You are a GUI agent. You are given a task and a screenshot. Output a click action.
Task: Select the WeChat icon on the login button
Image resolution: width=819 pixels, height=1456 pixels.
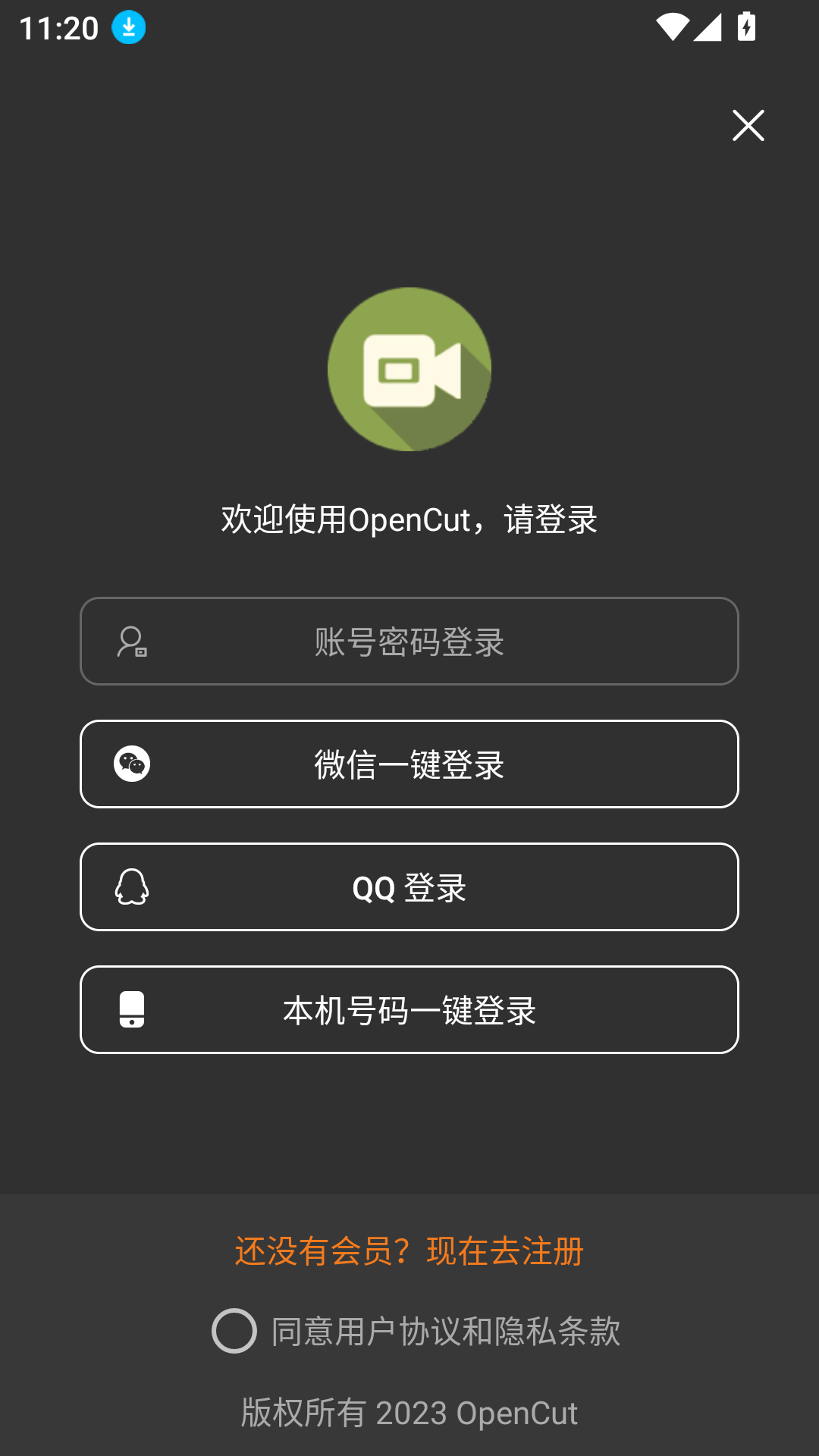pos(133,764)
